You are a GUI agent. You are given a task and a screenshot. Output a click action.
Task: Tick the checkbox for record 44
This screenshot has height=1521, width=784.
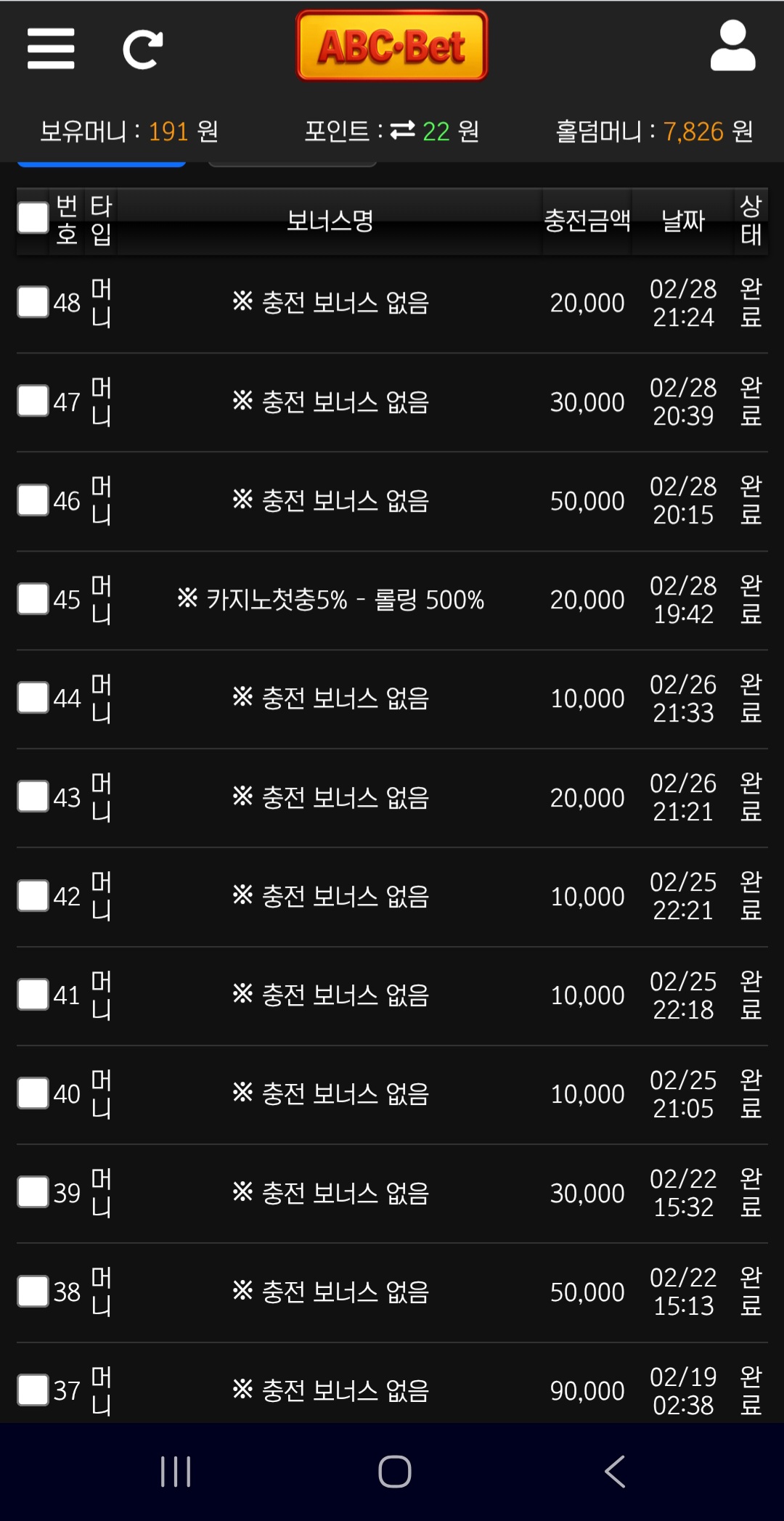33,698
